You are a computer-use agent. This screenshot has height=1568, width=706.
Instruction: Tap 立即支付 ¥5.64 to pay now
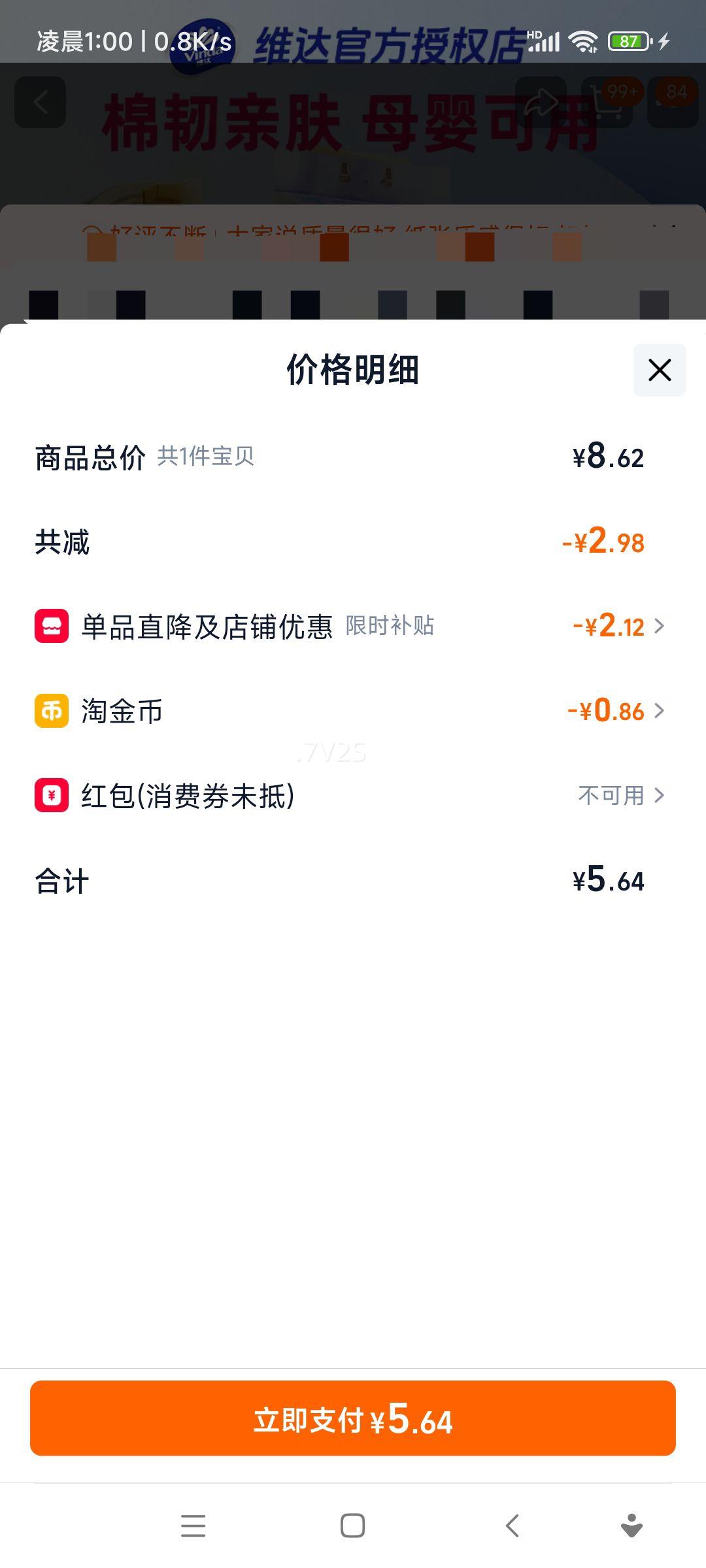click(353, 1418)
